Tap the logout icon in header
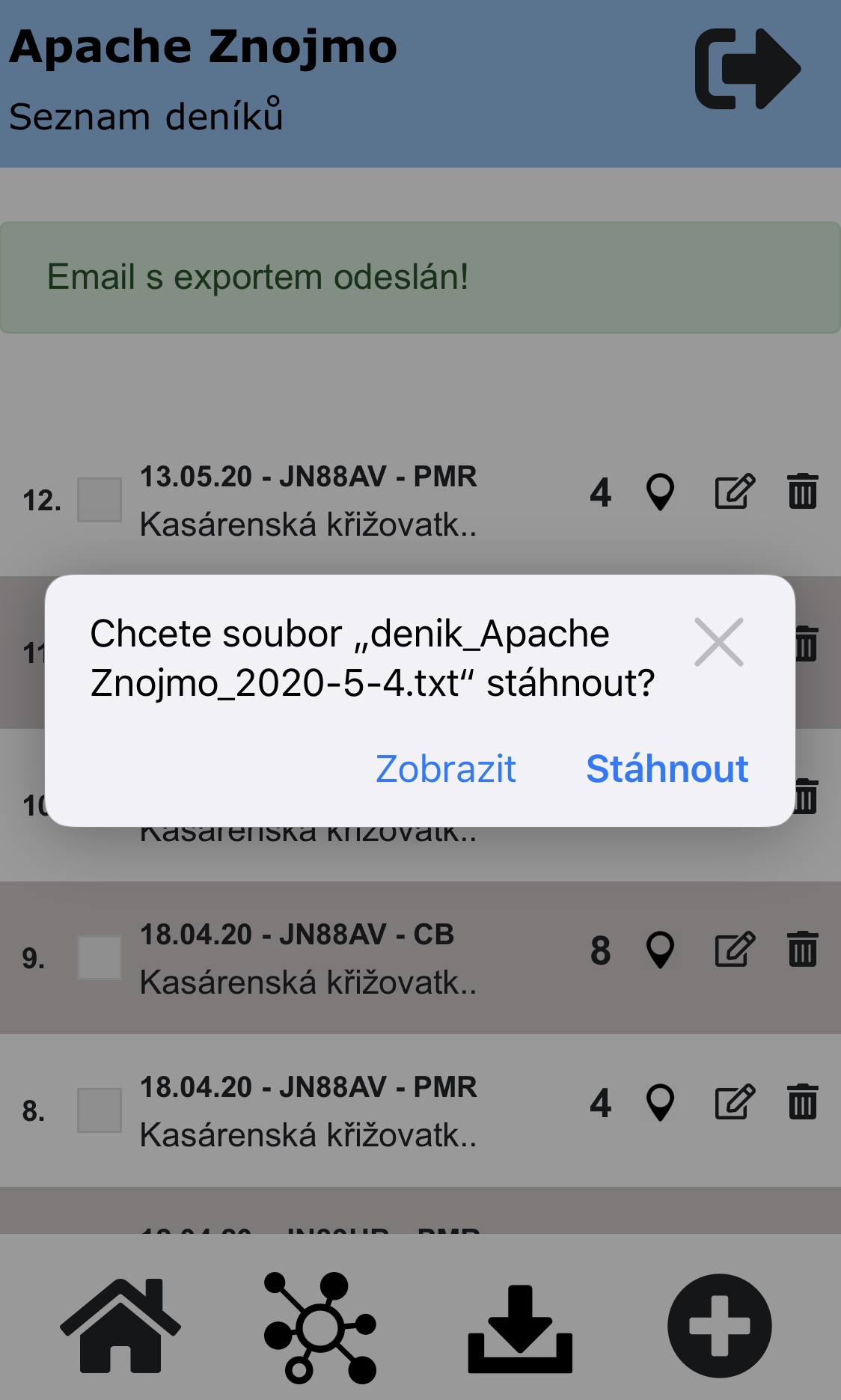The height and width of the screenshot is (1400, 841). click(x=747, y=69)
